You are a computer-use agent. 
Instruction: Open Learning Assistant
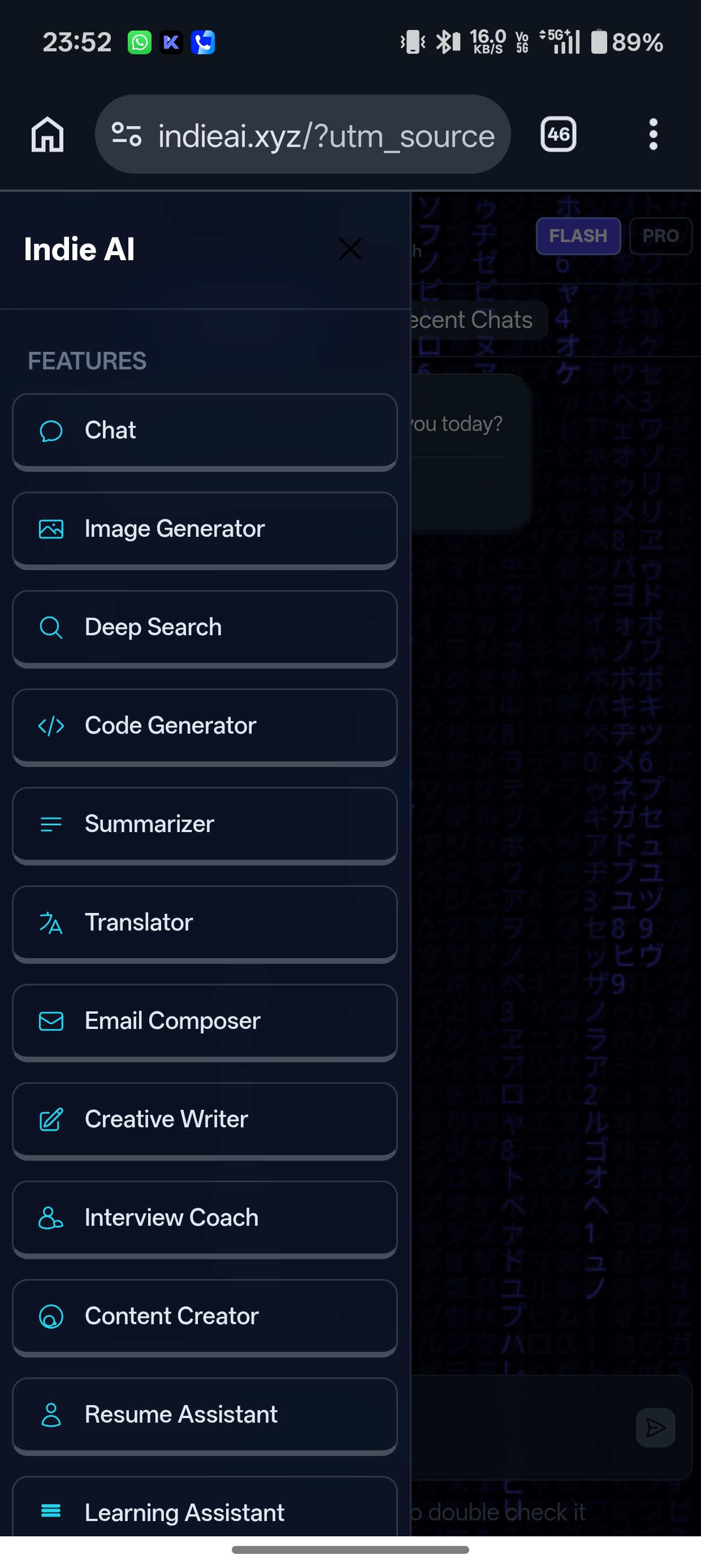(205, 1512)
